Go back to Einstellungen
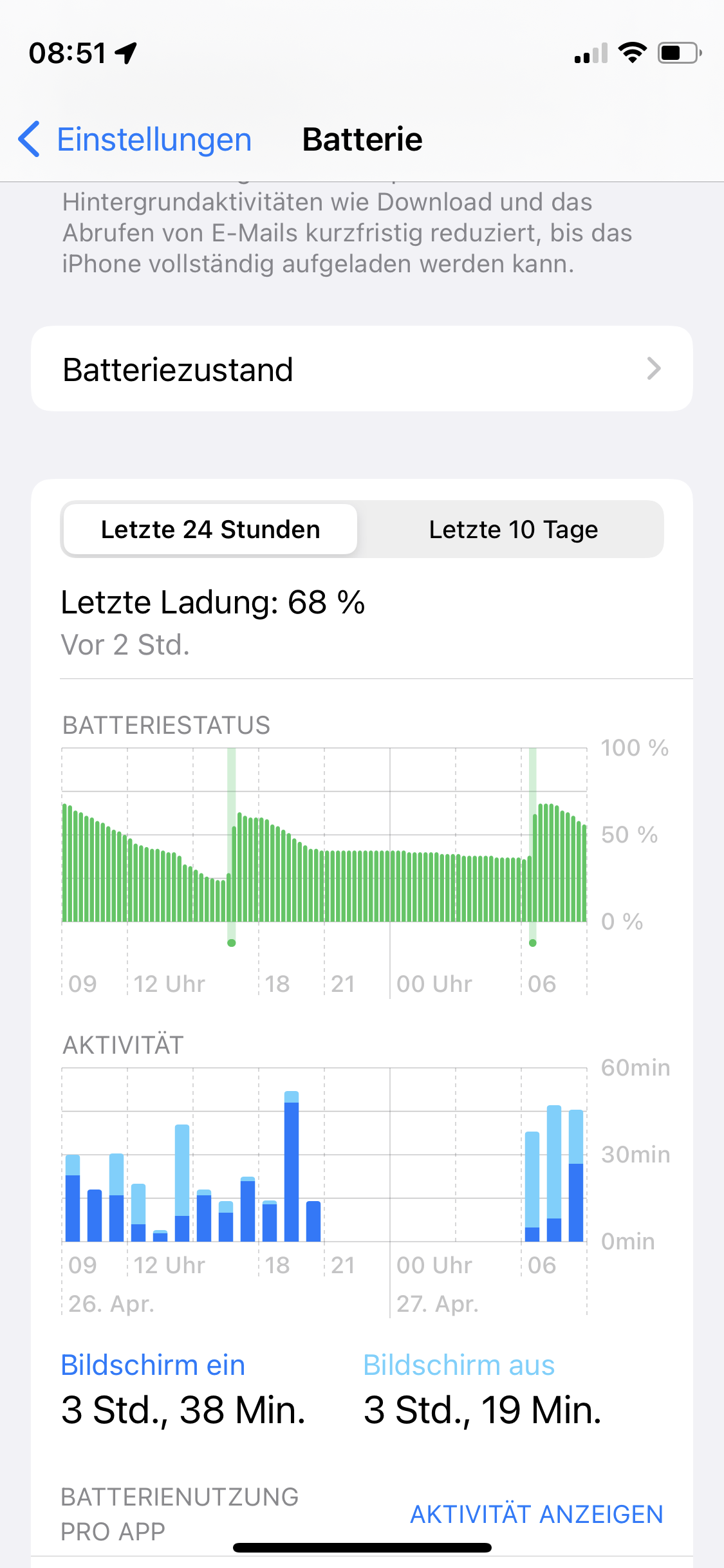724x1568 pixels. (135, 139)
